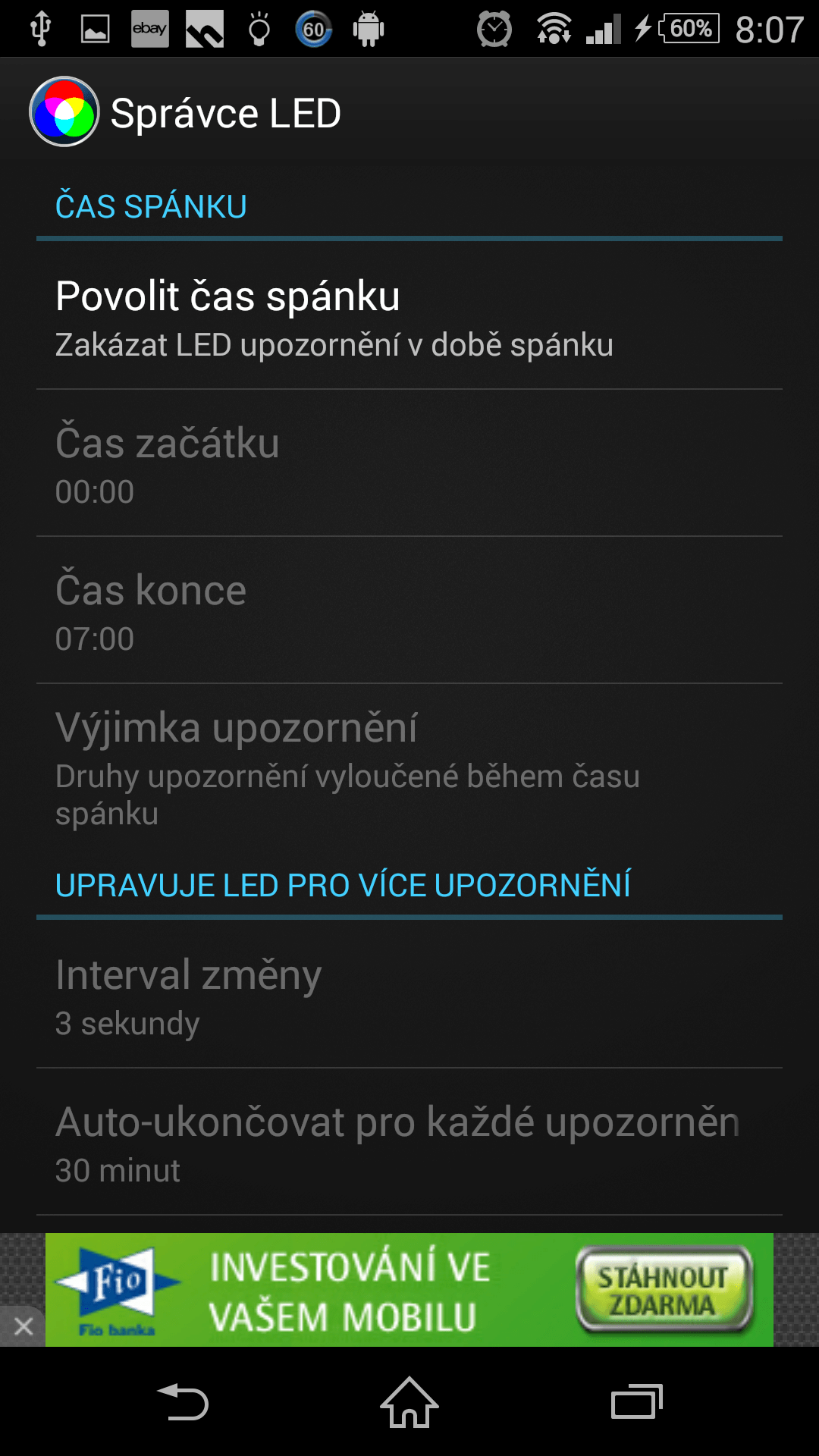
Task: Go back using the system back button
Action: [183, 1401]
